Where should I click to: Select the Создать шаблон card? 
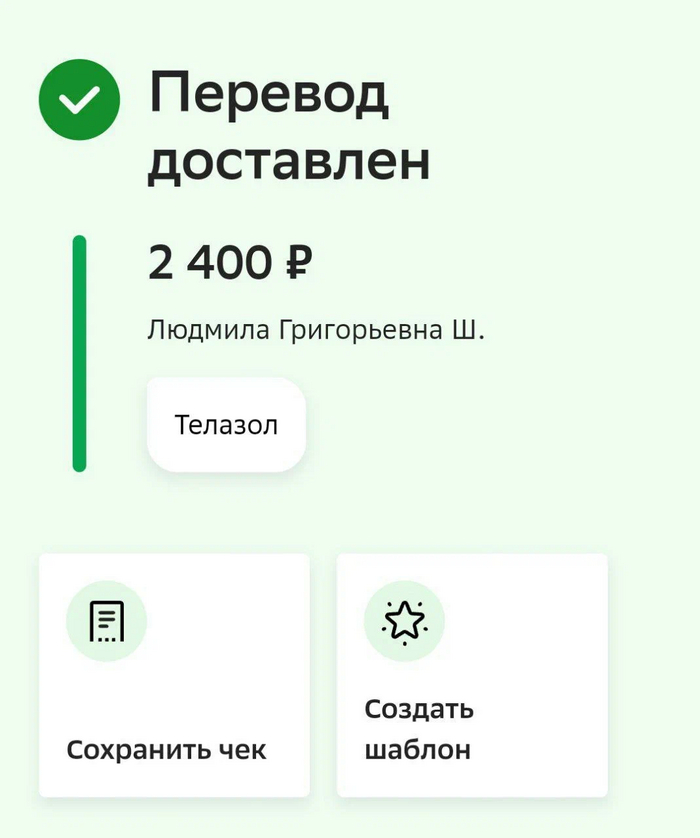(472, 675)
